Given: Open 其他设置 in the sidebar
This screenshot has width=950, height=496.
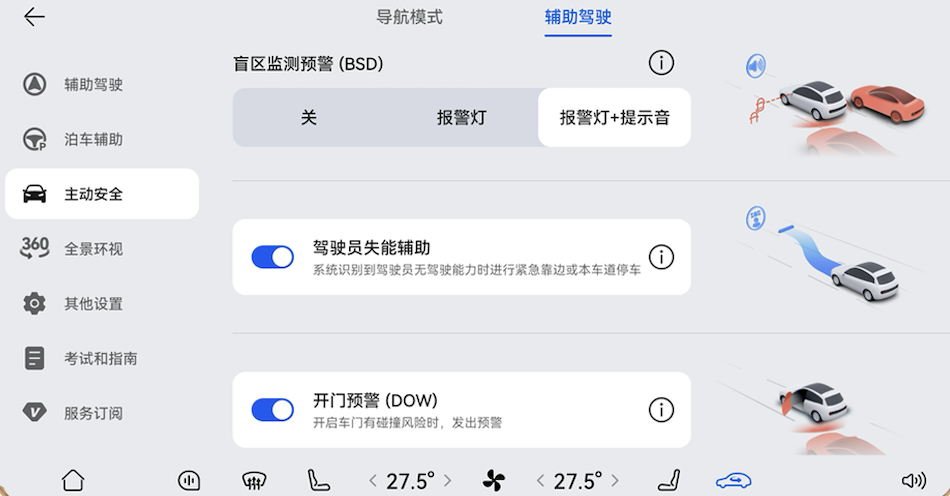Looking at the screenshot, I should tap(93, 303).
